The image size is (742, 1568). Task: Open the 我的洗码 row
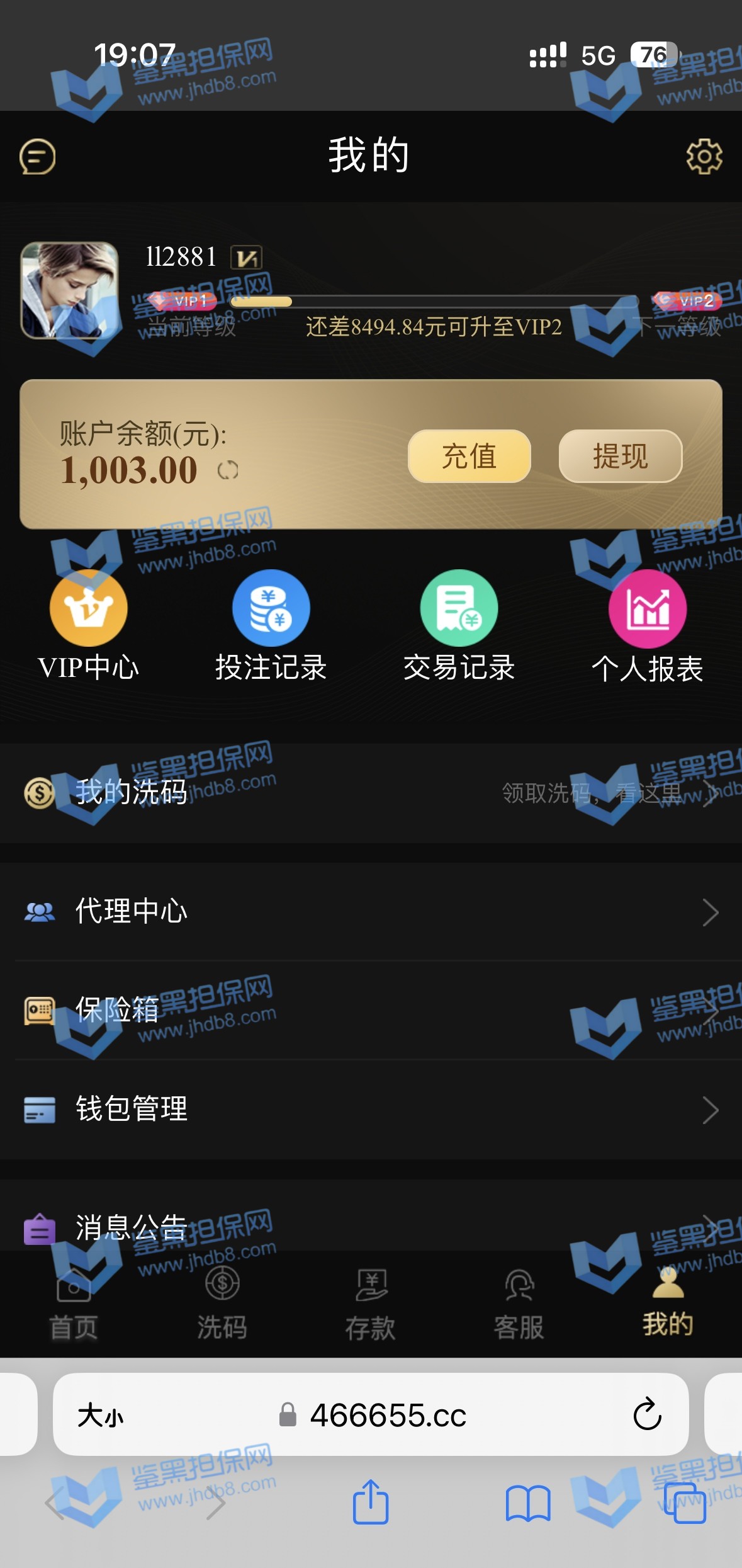click(x=371, y=792)
